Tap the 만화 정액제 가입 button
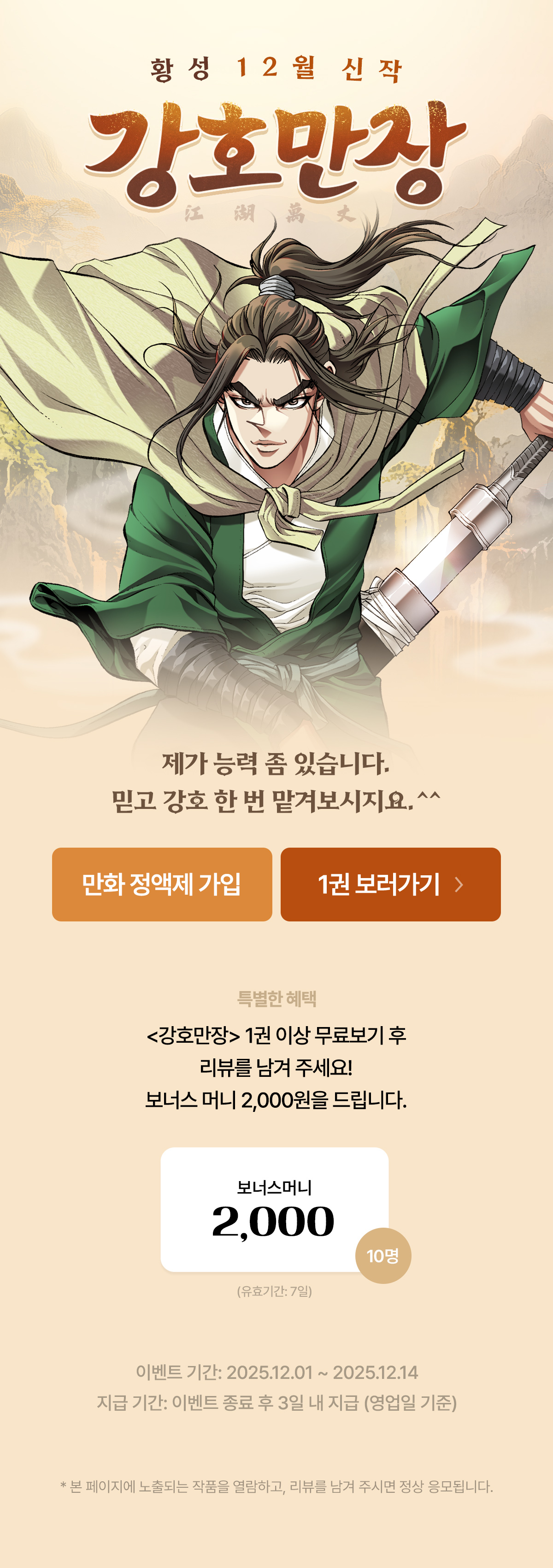 coord(162,884)
